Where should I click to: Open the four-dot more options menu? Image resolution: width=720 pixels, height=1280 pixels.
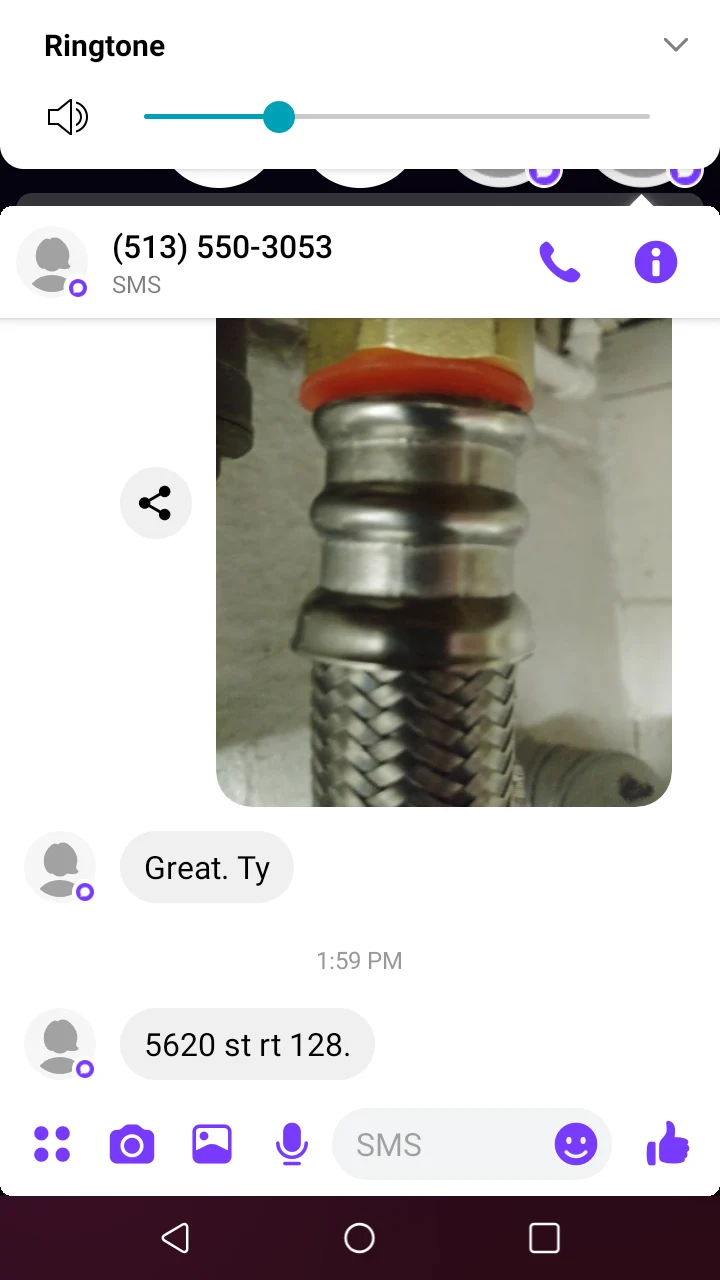(x=52, y=1144)
